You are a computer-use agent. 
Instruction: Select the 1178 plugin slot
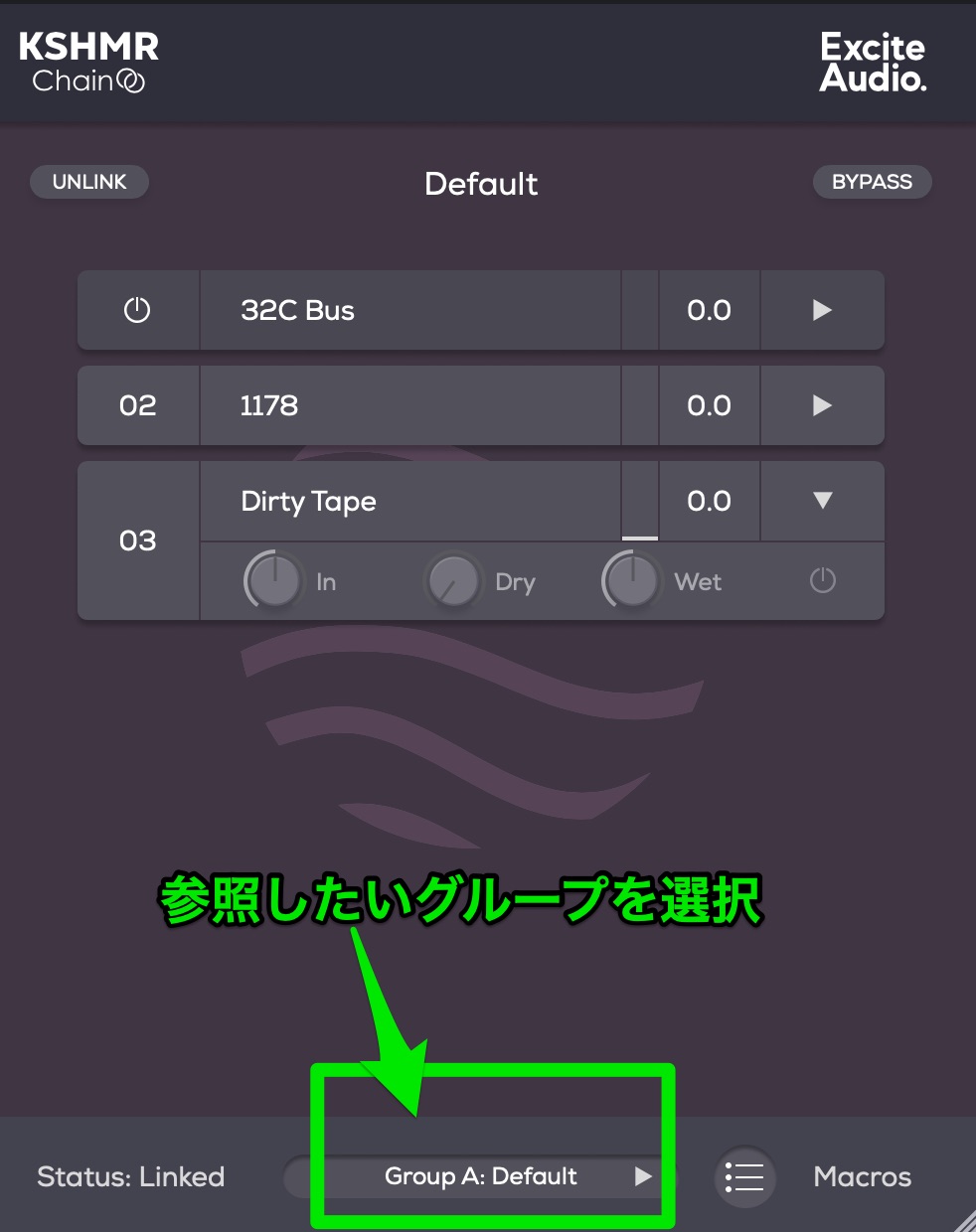pyautogui.click(x=409, y=405)
